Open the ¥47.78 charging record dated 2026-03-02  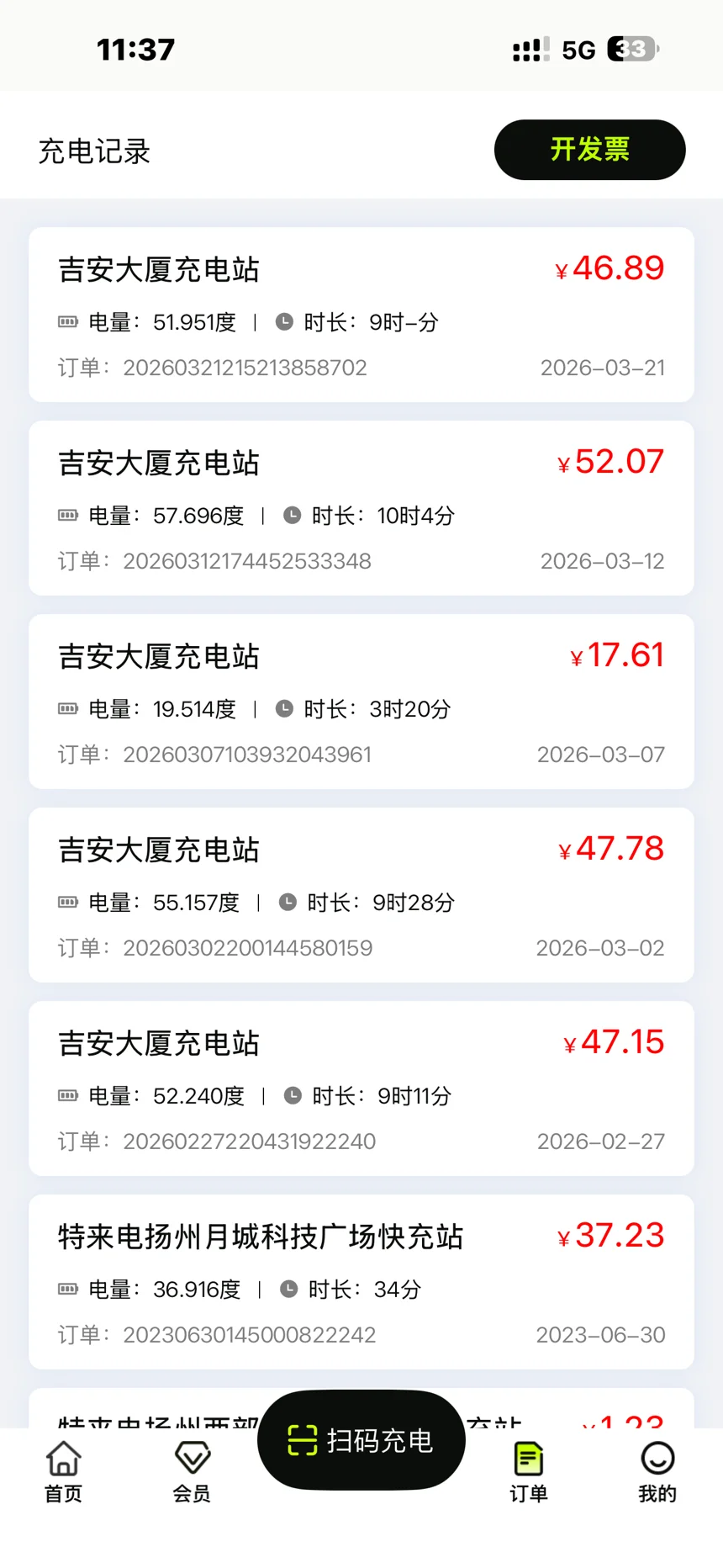pos(361,895)
